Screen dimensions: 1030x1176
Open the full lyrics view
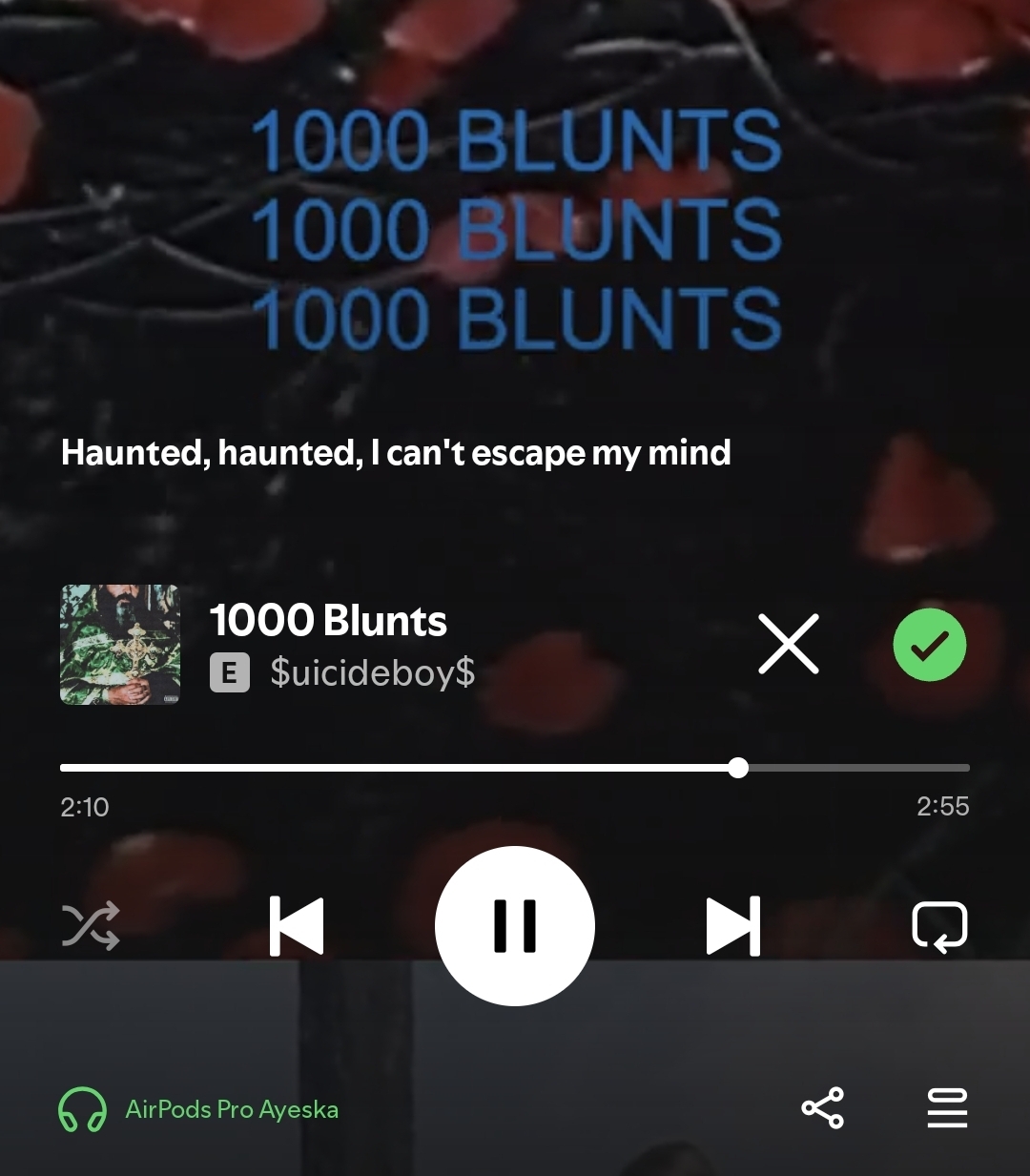click(x=396, y=452)
